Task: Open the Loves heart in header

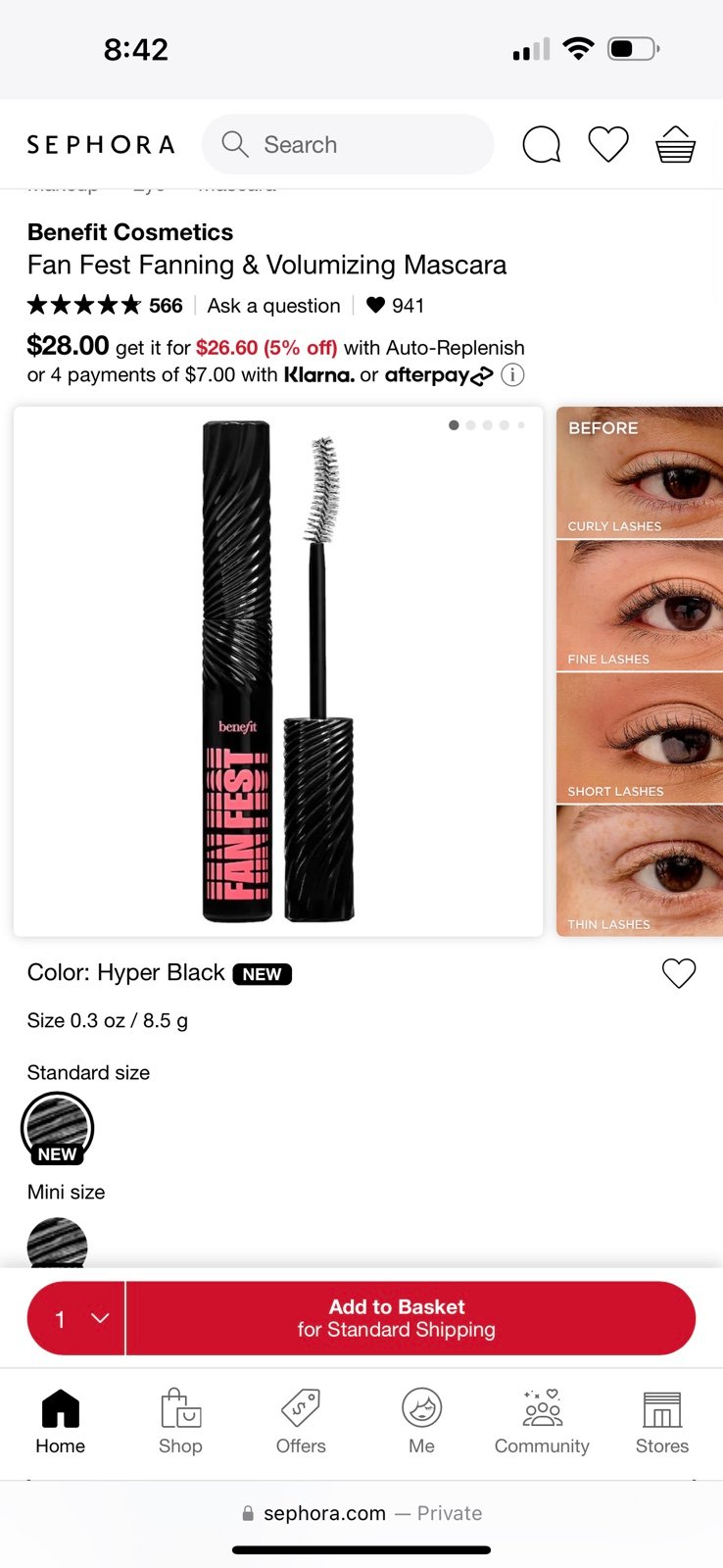Action: click(608, 145)
